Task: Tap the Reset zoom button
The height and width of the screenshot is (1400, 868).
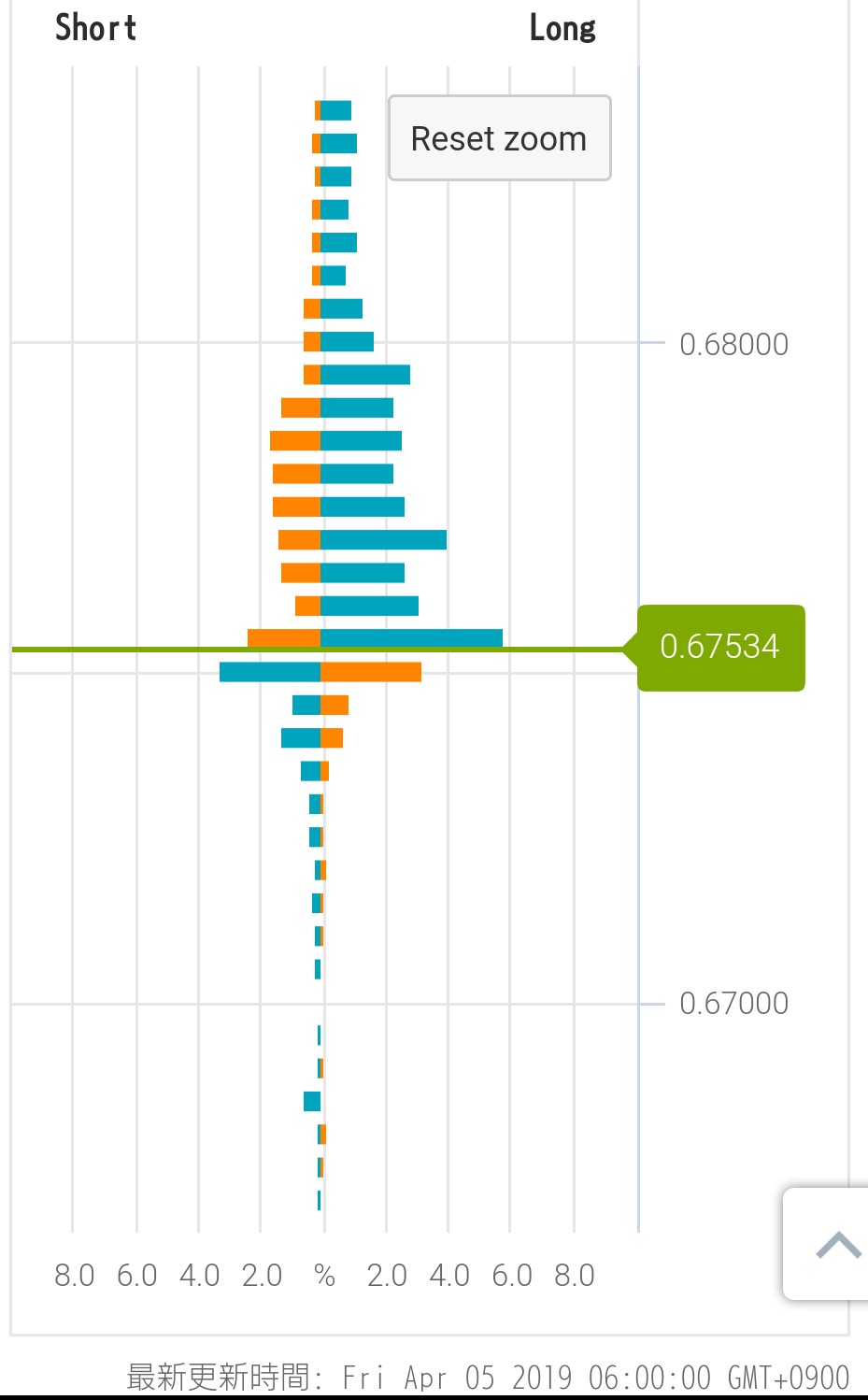Action: tap(499, 138)
